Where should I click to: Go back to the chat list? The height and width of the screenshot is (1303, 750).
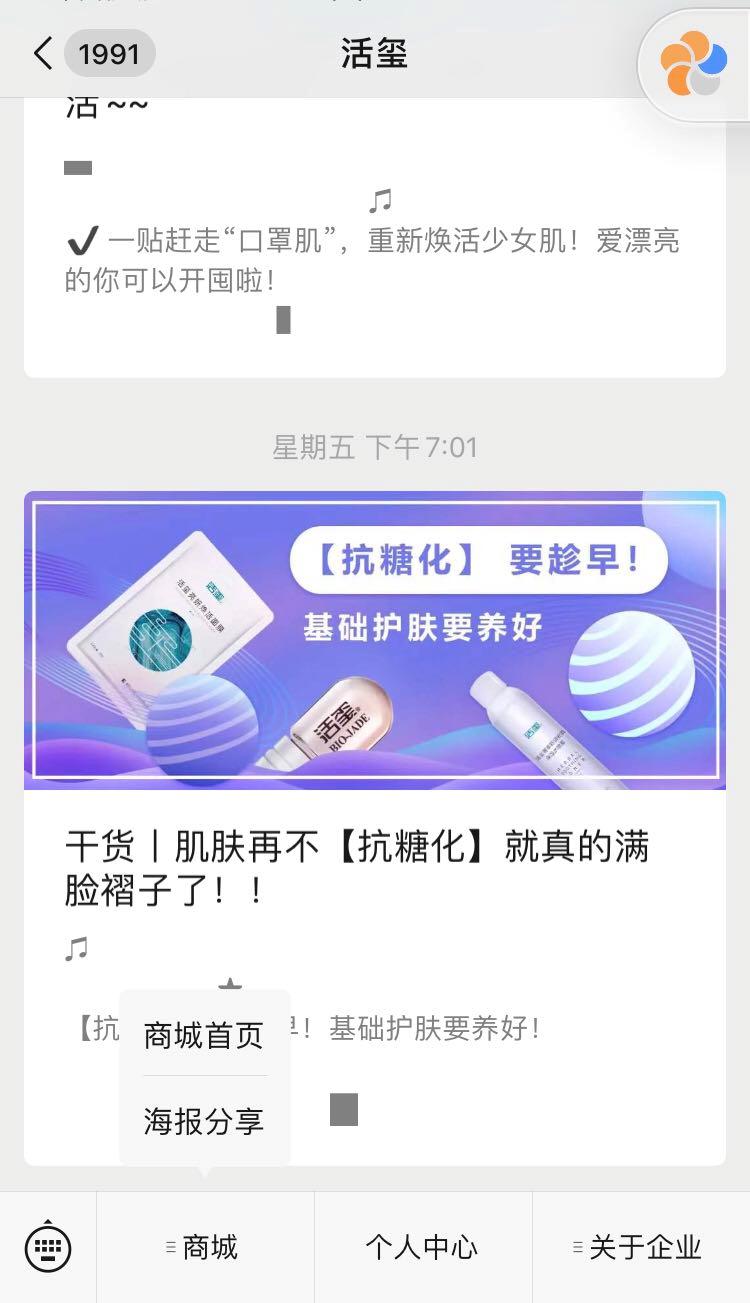tap(44, 54)
